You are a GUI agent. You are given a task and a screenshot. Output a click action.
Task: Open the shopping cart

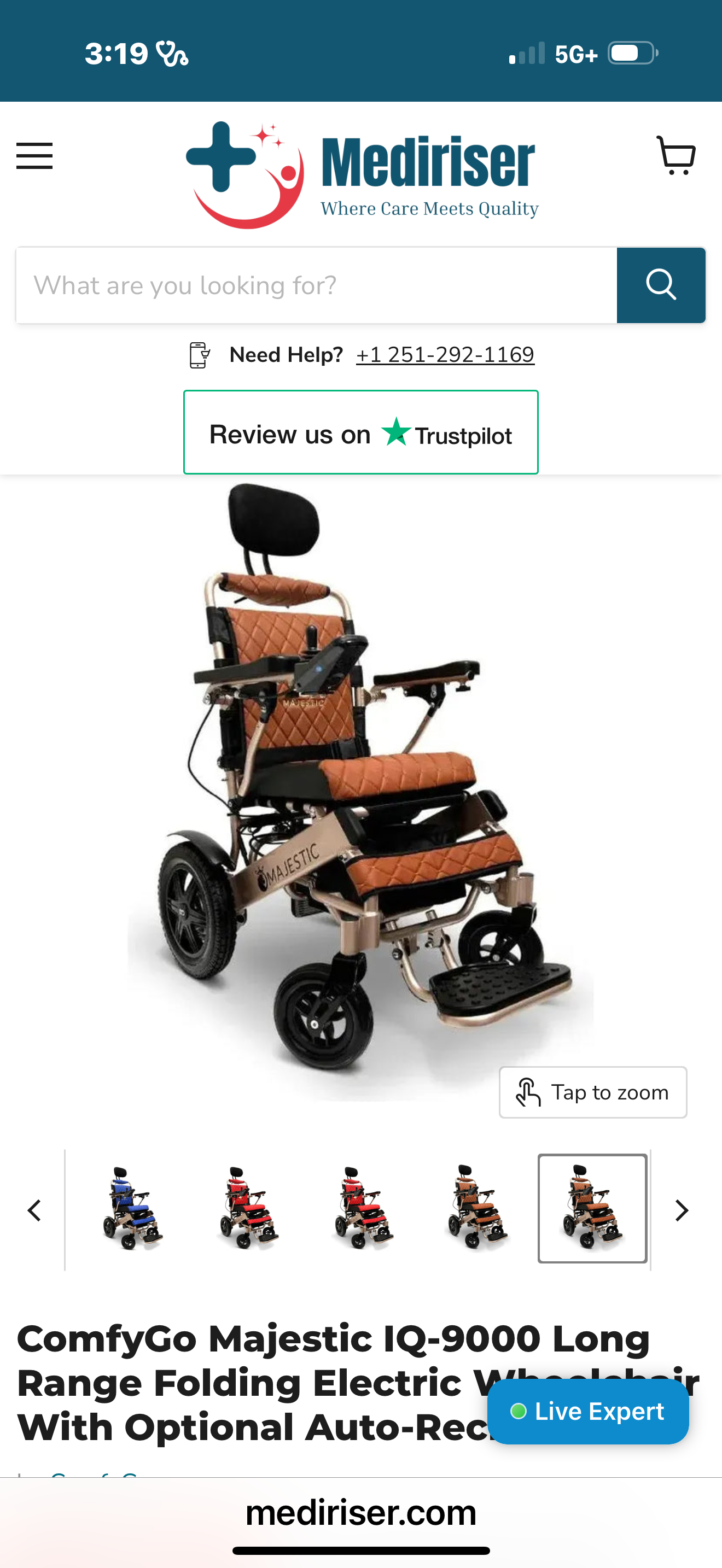point(676,156)
